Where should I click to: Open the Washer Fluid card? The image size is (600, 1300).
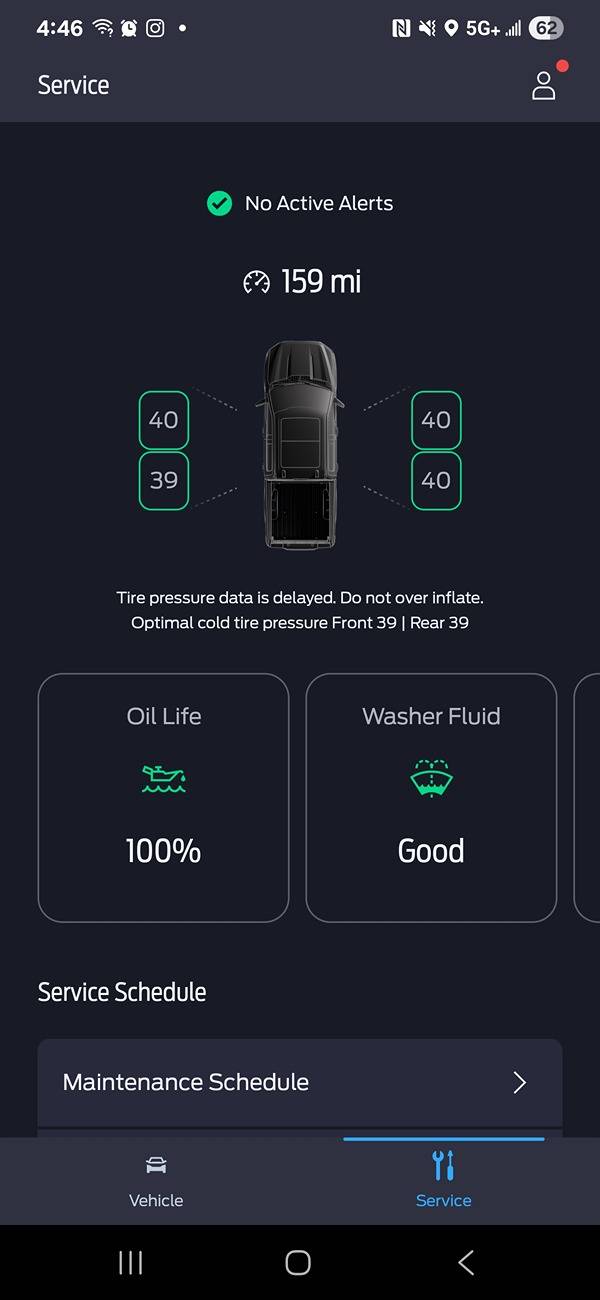pyautogui.click(x=431, y=797)
